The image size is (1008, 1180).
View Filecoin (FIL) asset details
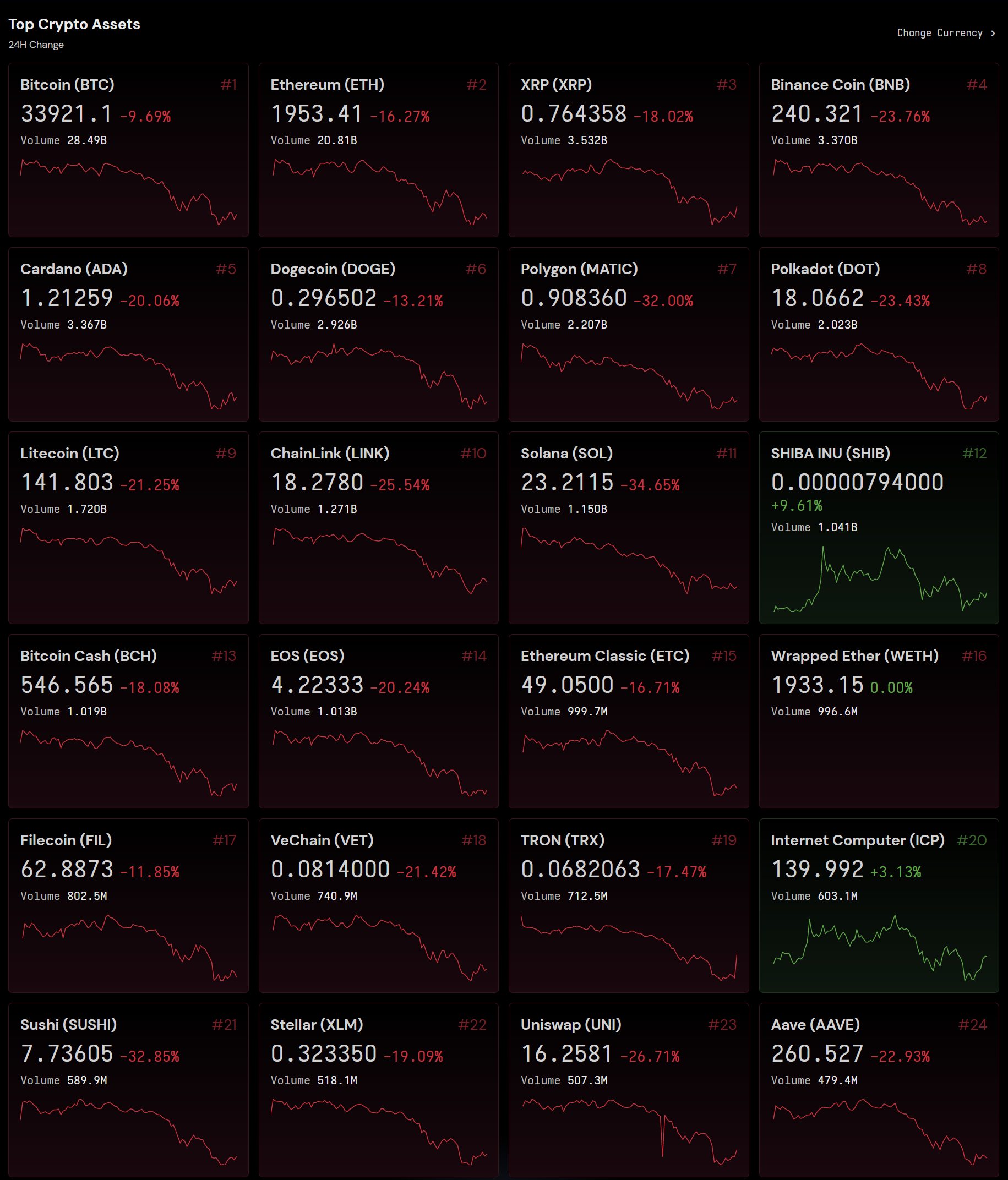128,905
